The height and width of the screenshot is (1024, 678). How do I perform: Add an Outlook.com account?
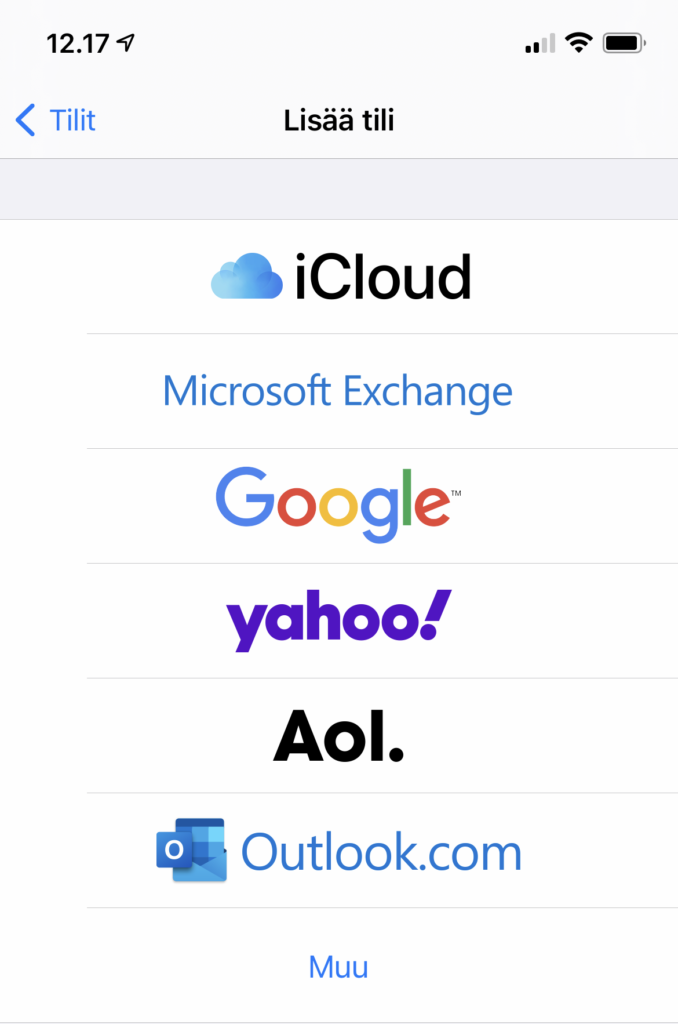click(338, 851)
